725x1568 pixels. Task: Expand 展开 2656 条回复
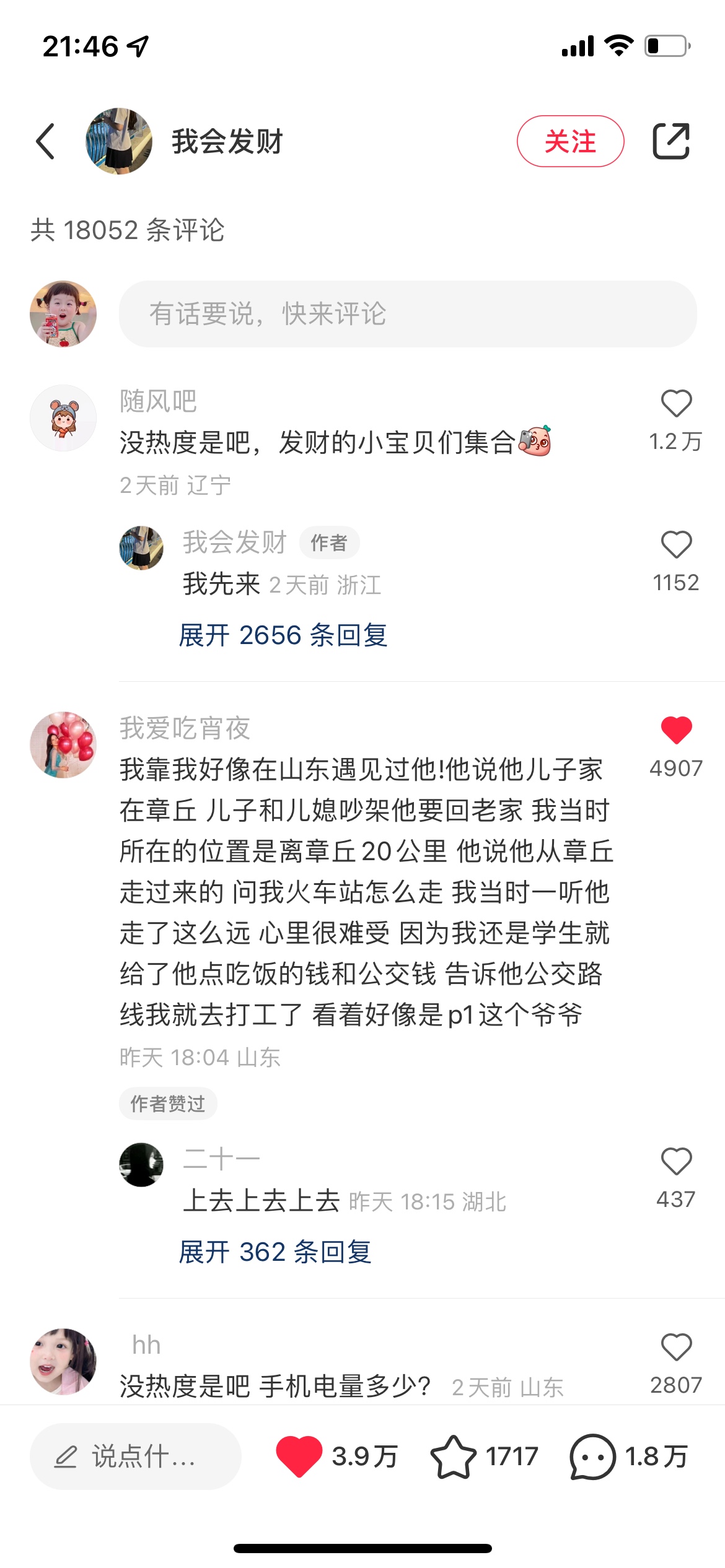[x=283, y=635]
